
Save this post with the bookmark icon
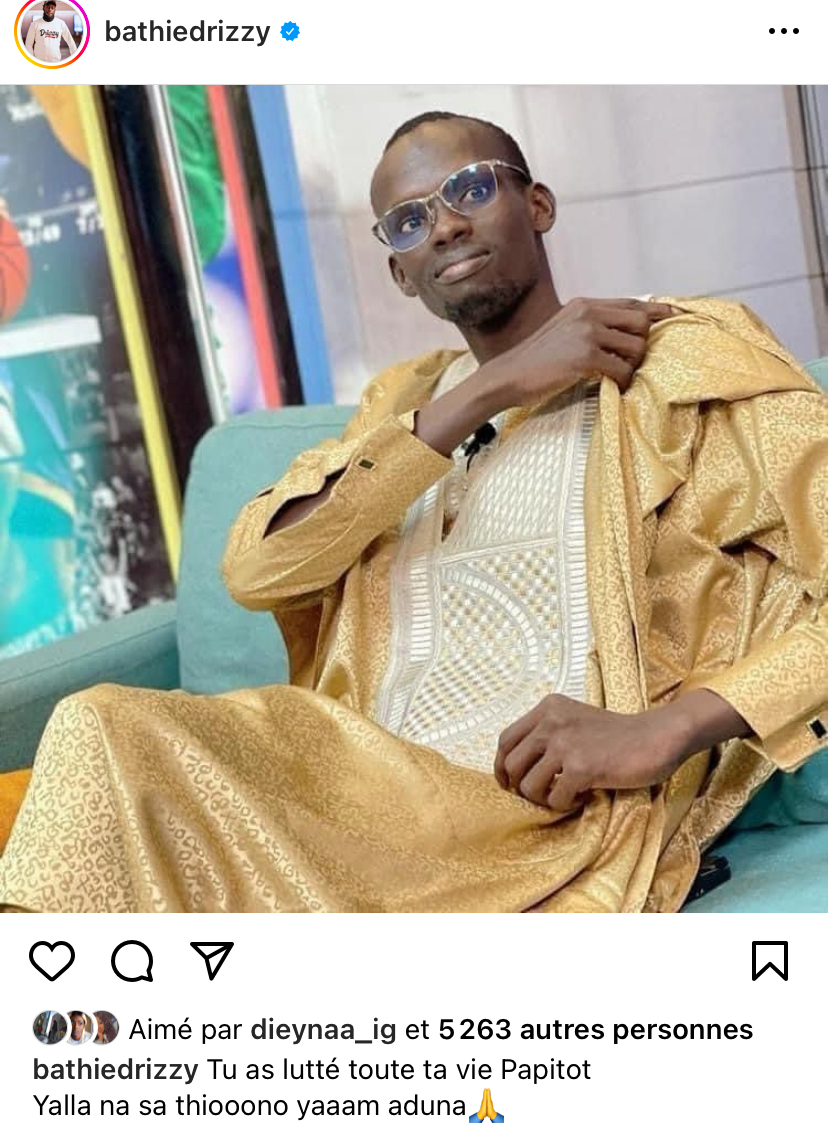pyautogui.click(x=769, y=961)
